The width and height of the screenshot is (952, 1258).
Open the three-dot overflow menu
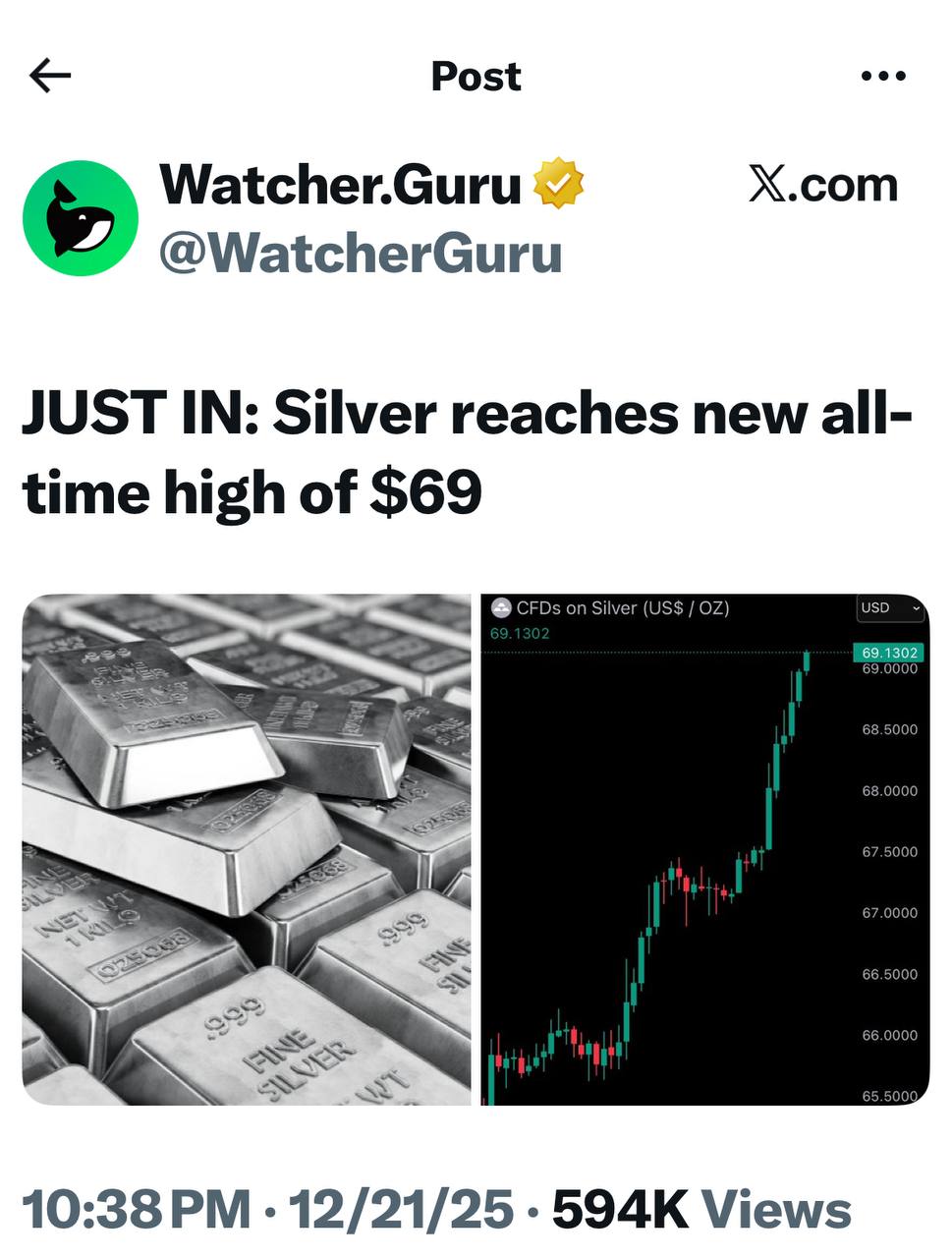[882, 76]
